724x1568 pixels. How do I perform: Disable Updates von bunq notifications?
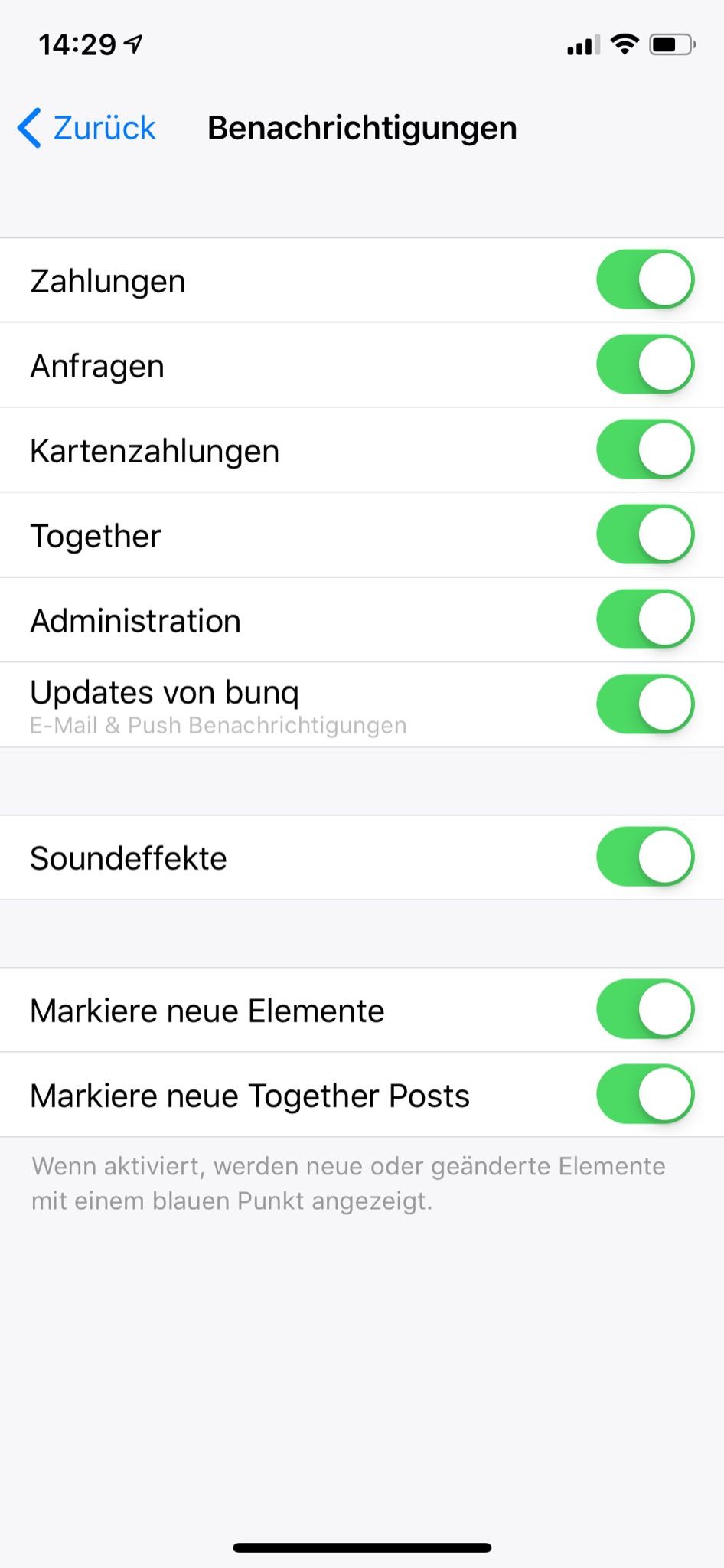pos(644,704)
